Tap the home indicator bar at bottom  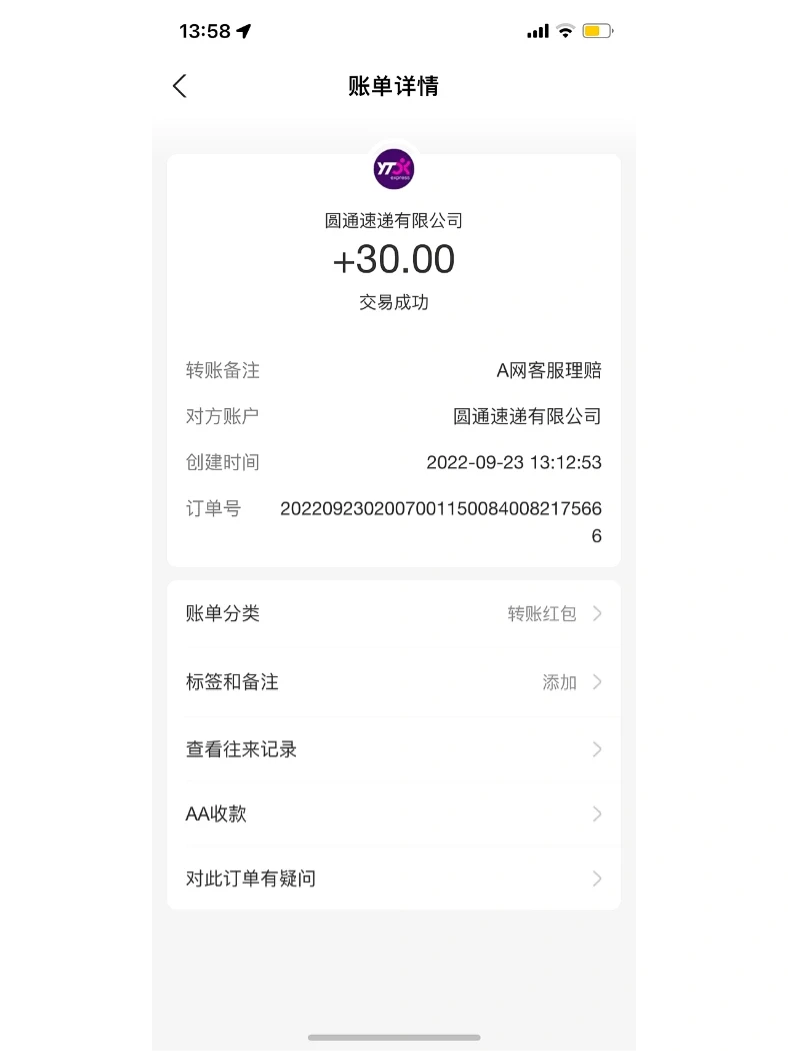pos(394,1038)
